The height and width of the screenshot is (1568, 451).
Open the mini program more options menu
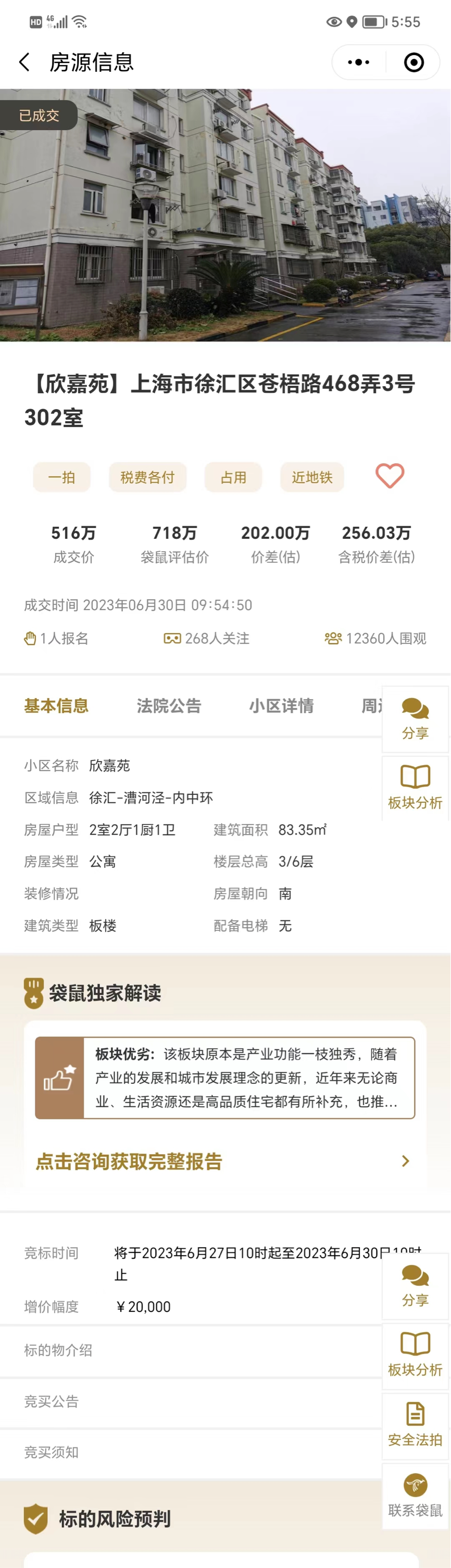(x=358, y=62)
